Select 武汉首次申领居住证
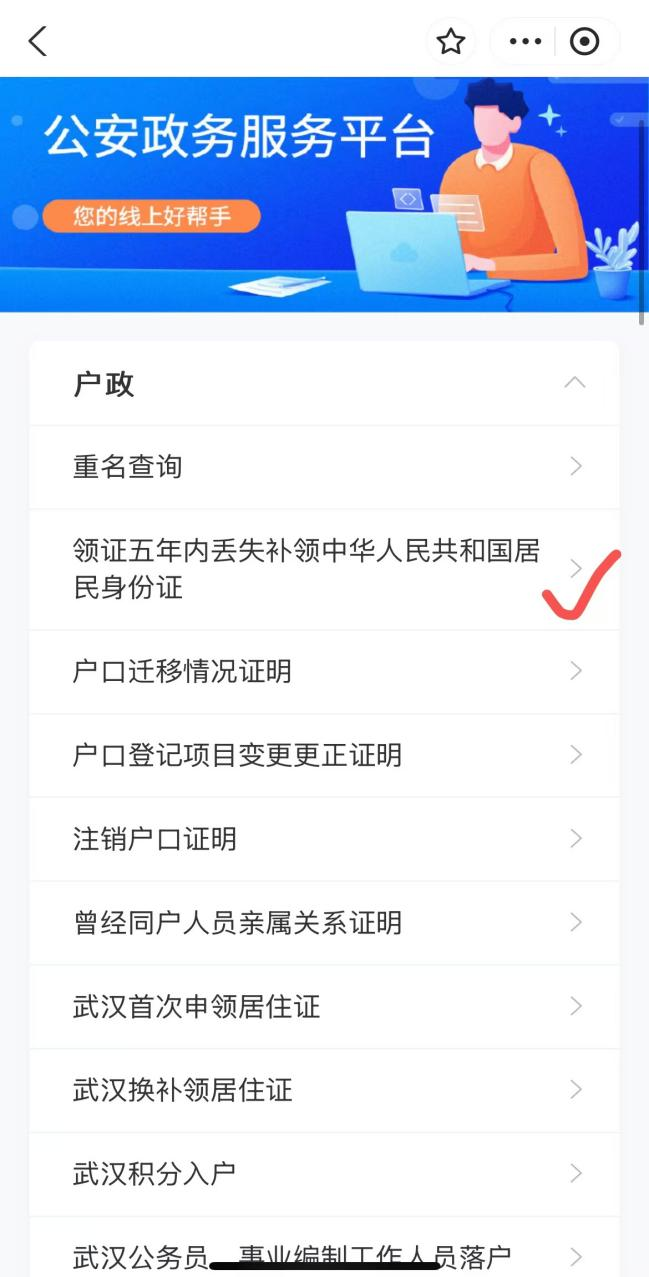This screenshot has width=649, height=1277. pyautogui.click(x=324, y=1006)
